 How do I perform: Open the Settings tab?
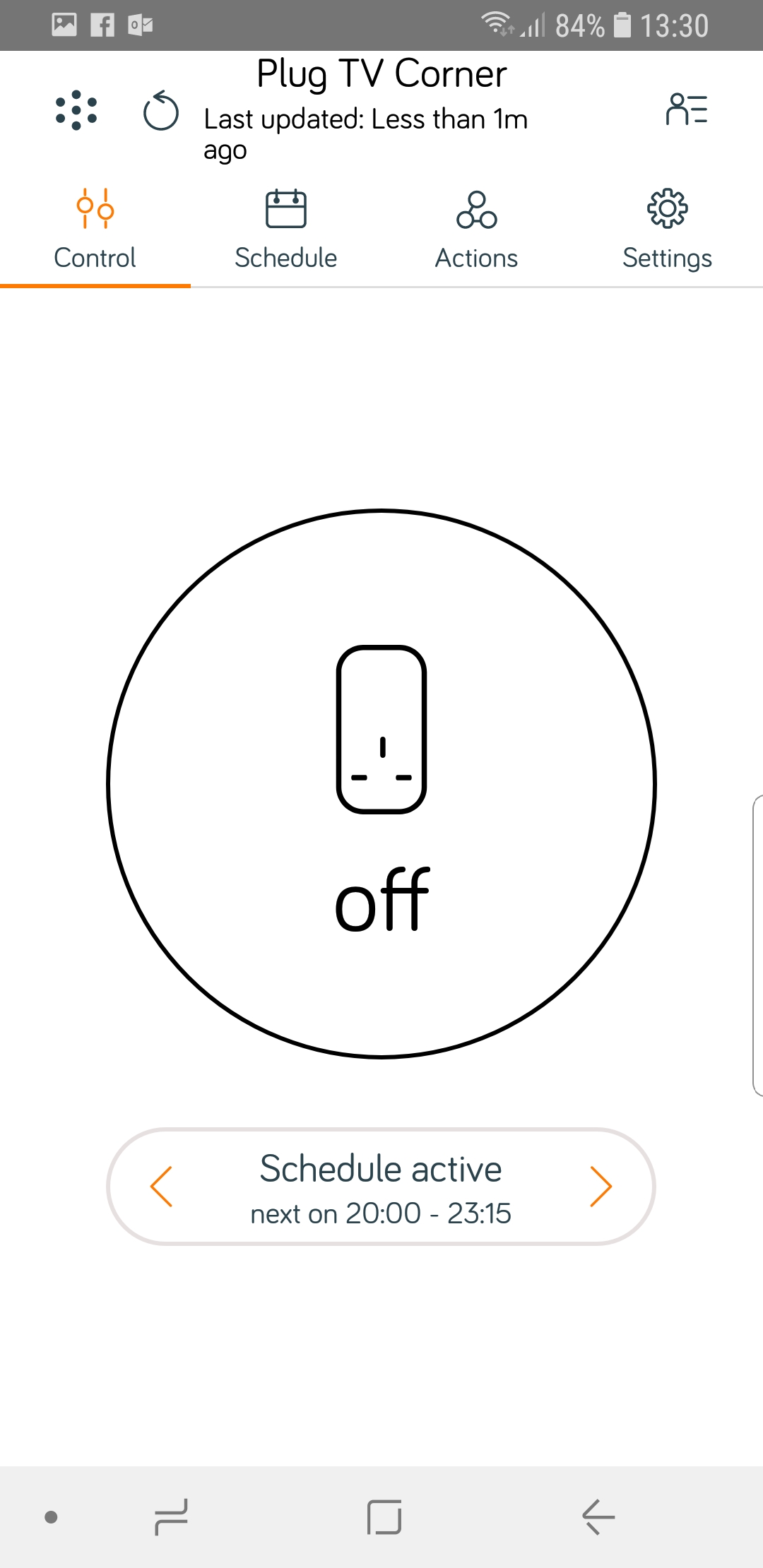[667, 231]
